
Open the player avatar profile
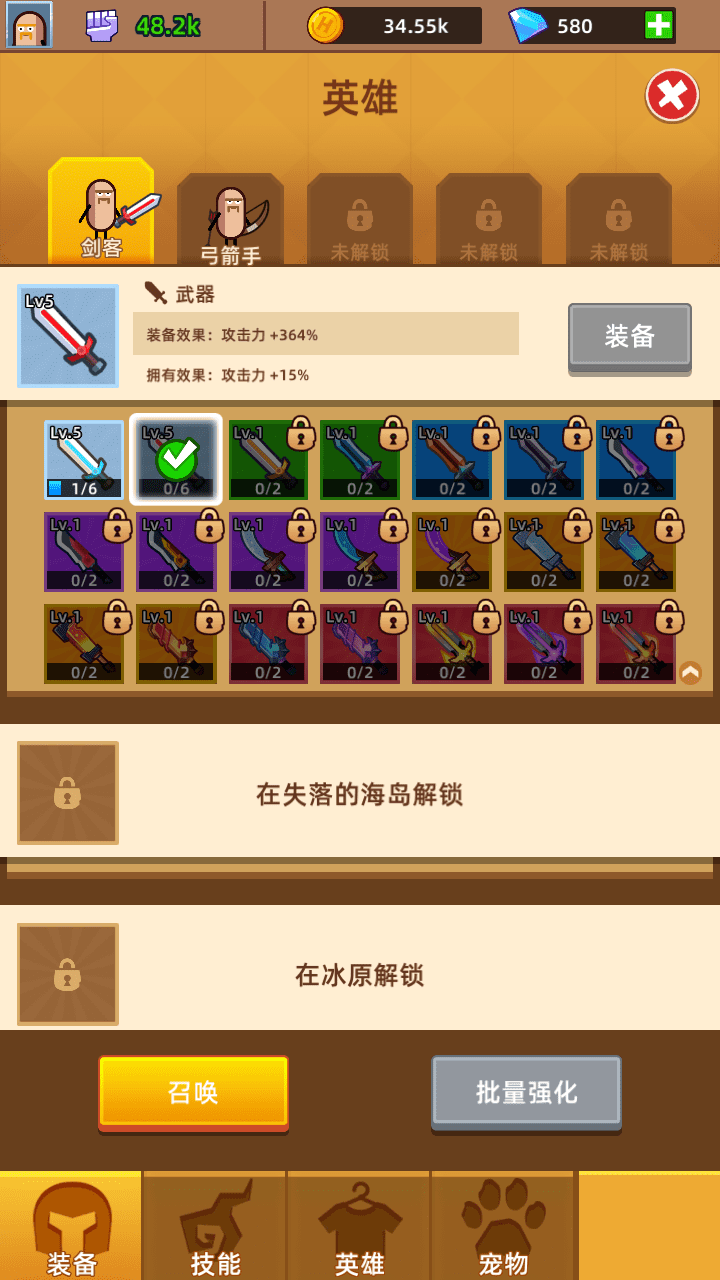29,25
